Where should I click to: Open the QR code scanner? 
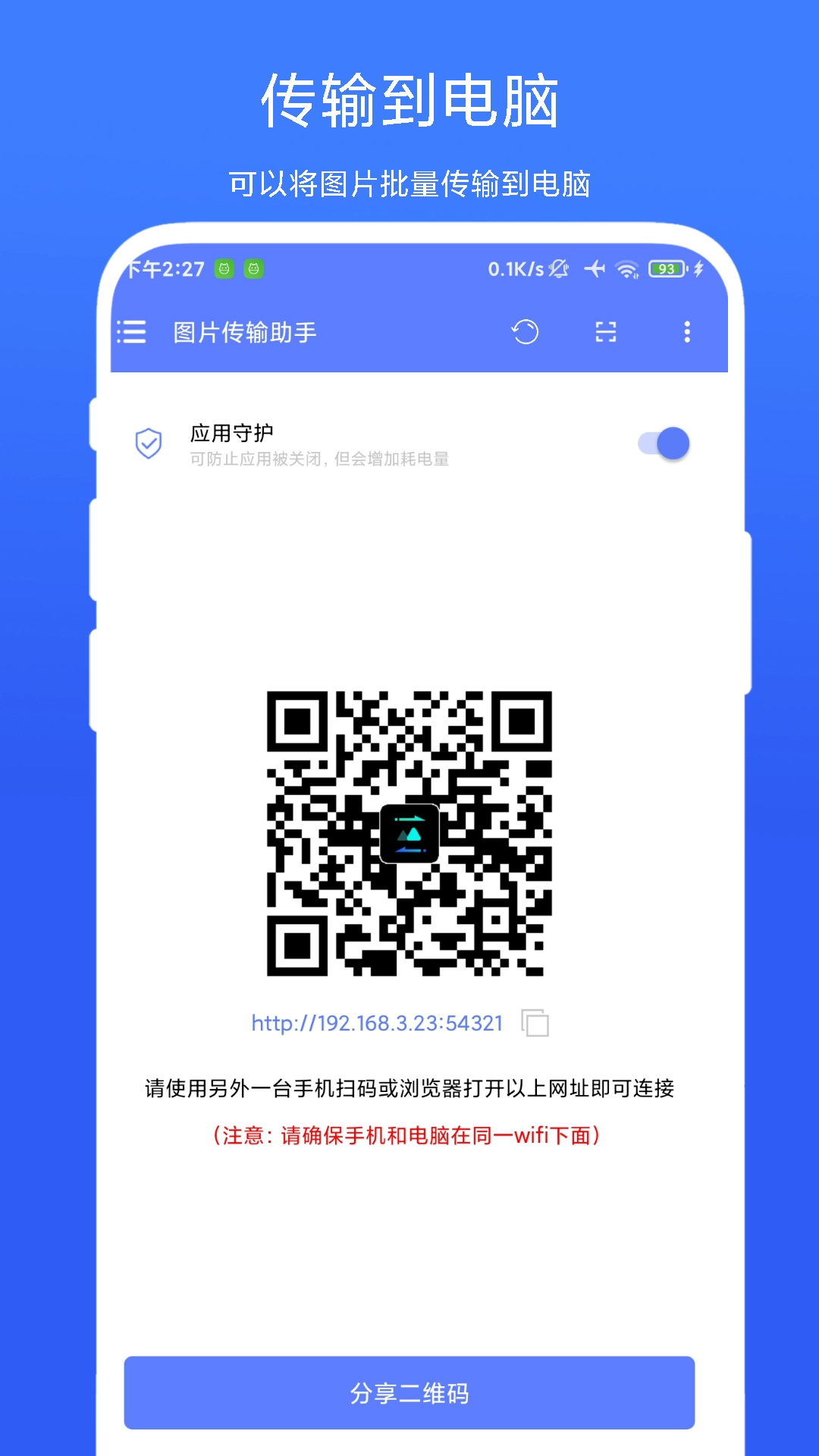point(607,332)
